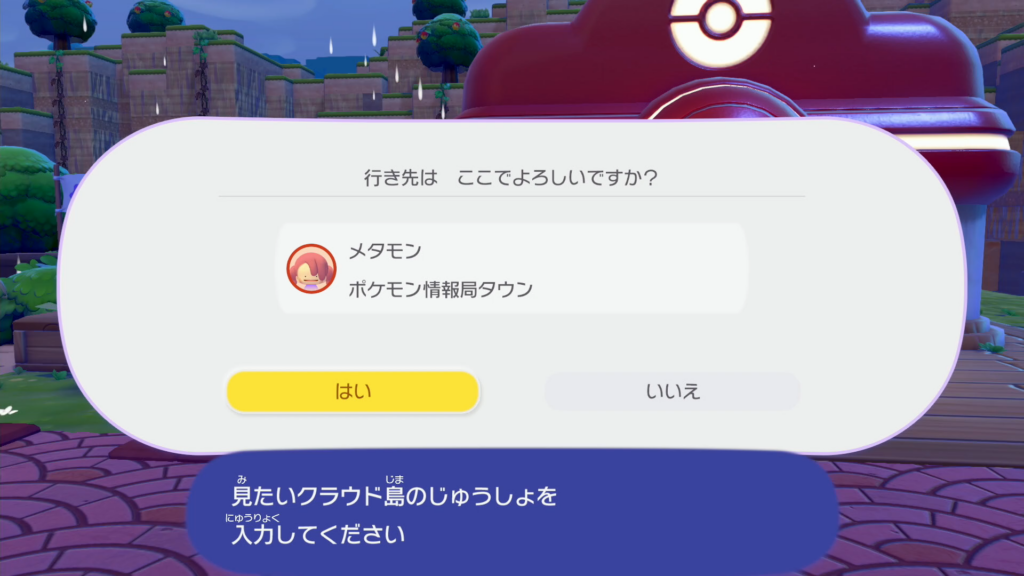Confirm destination with はい button

coord(352,391)
